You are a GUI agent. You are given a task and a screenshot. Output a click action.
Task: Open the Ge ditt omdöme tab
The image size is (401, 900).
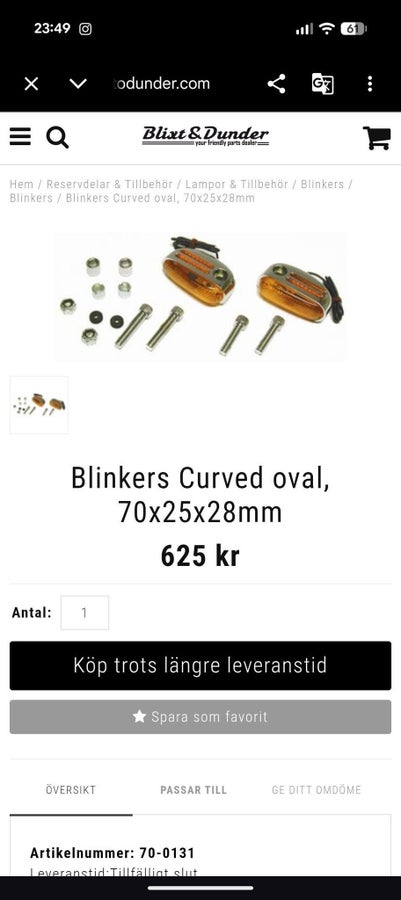pyautogui.click(x=316, y=790)
